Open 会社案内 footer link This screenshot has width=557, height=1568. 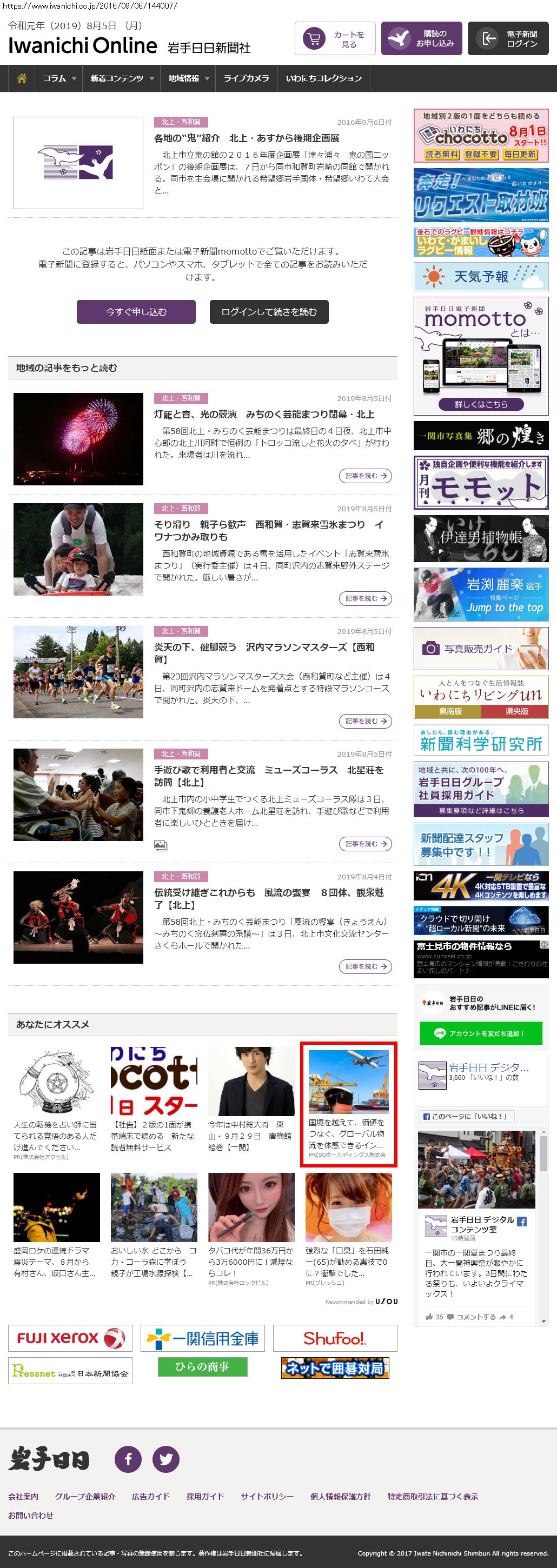[x=23, y=1496]
